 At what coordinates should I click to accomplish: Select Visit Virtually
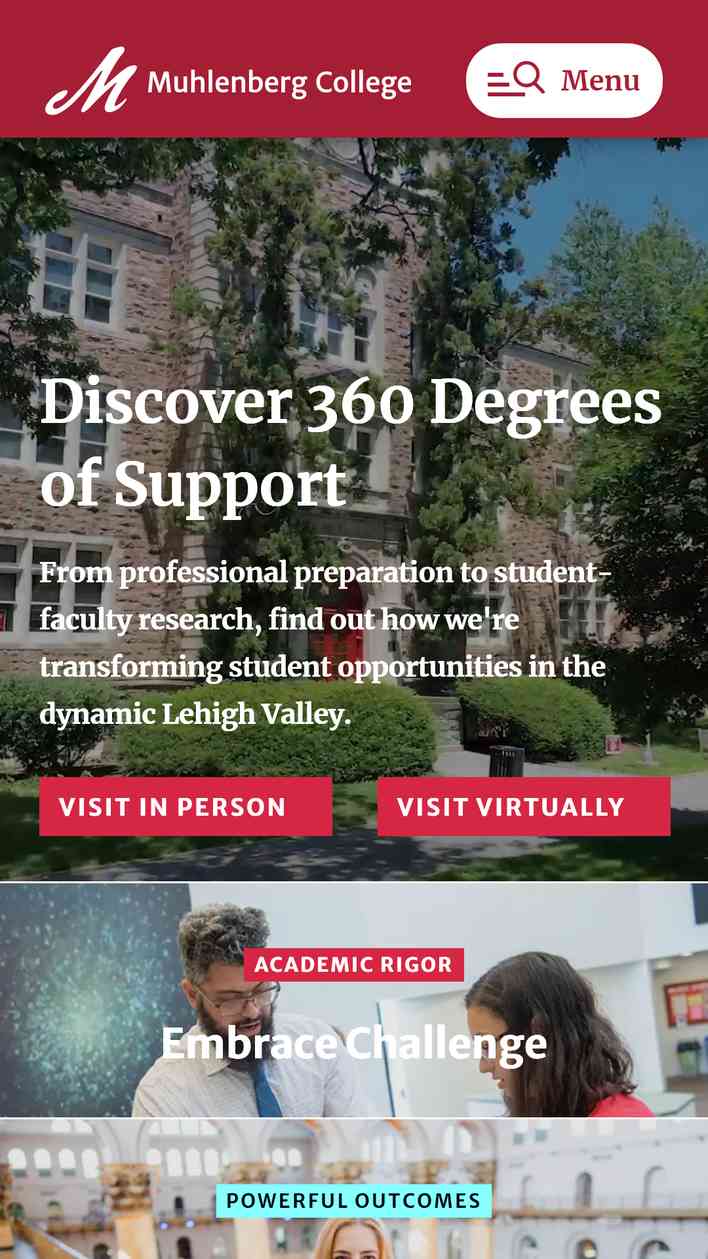[x=523, y=807]
